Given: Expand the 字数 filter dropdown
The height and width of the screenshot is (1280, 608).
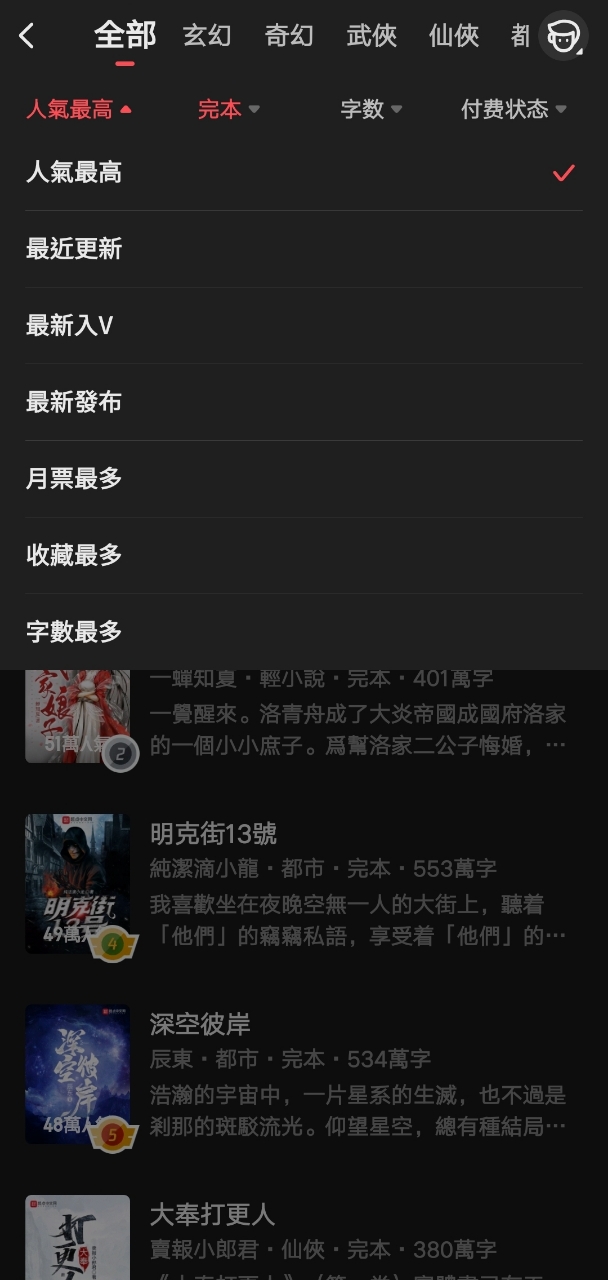Looking at the screenshot, I should tap(371, 109).
